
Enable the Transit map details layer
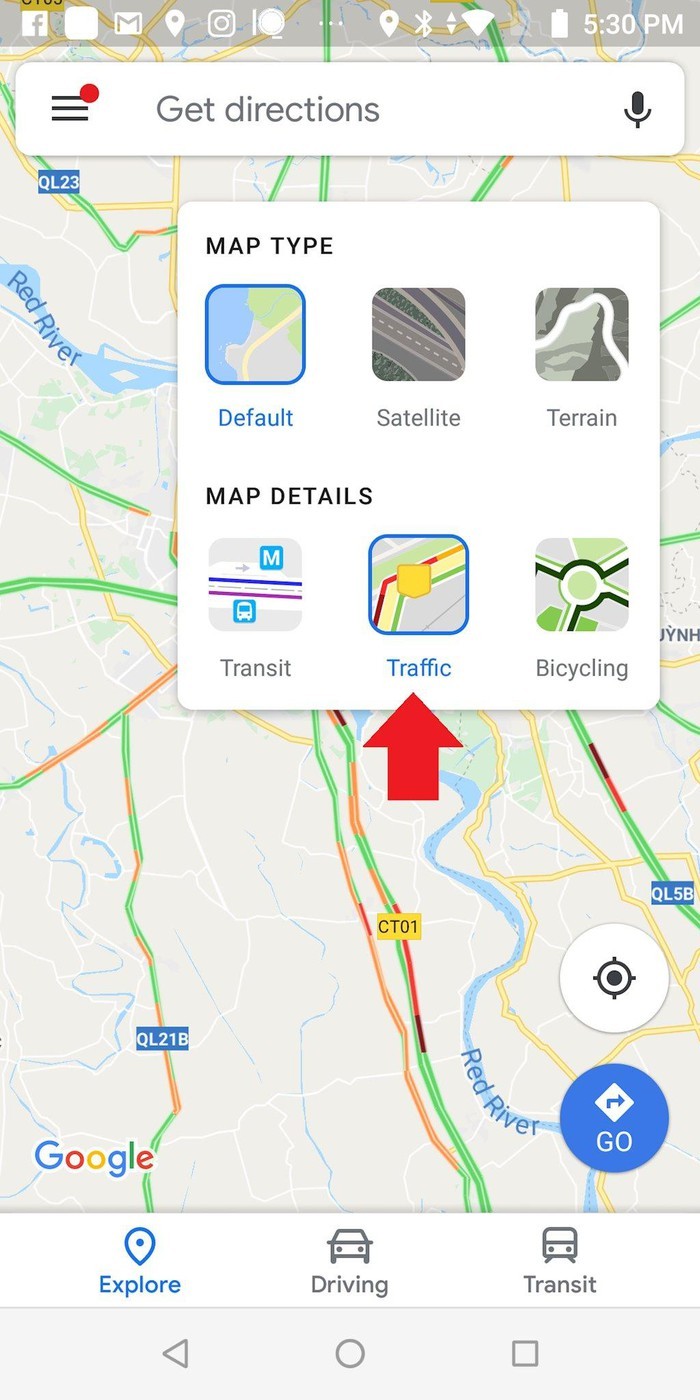point(255,585)
